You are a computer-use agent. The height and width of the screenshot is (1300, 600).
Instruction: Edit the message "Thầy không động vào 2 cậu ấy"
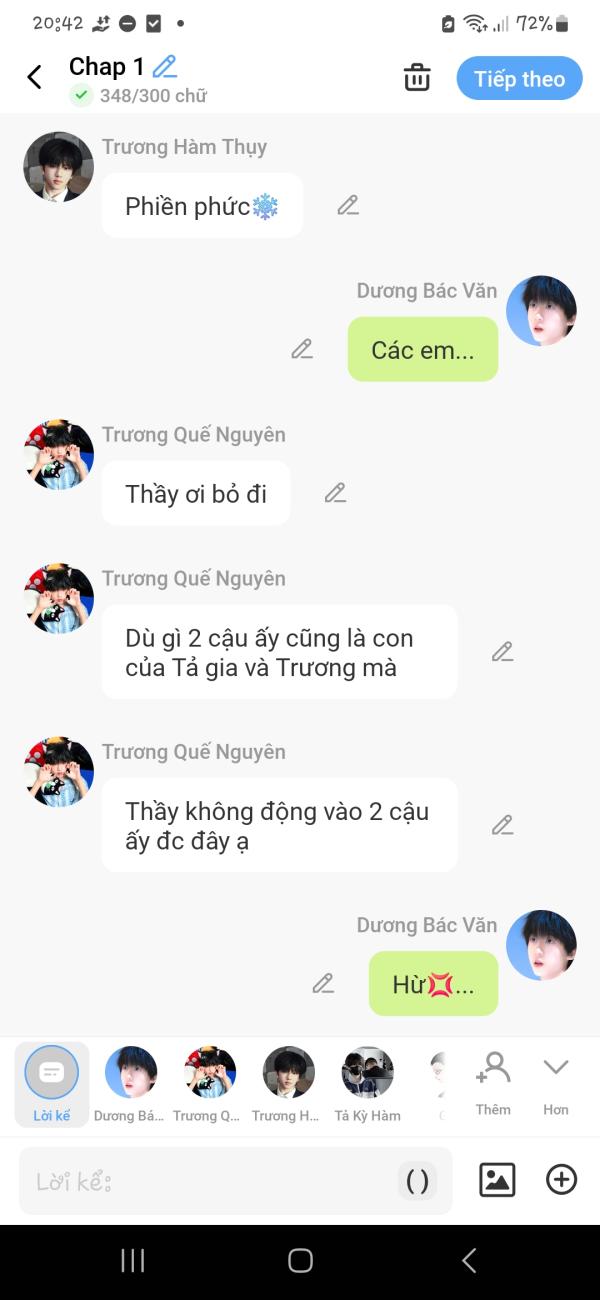coord(502,825)
